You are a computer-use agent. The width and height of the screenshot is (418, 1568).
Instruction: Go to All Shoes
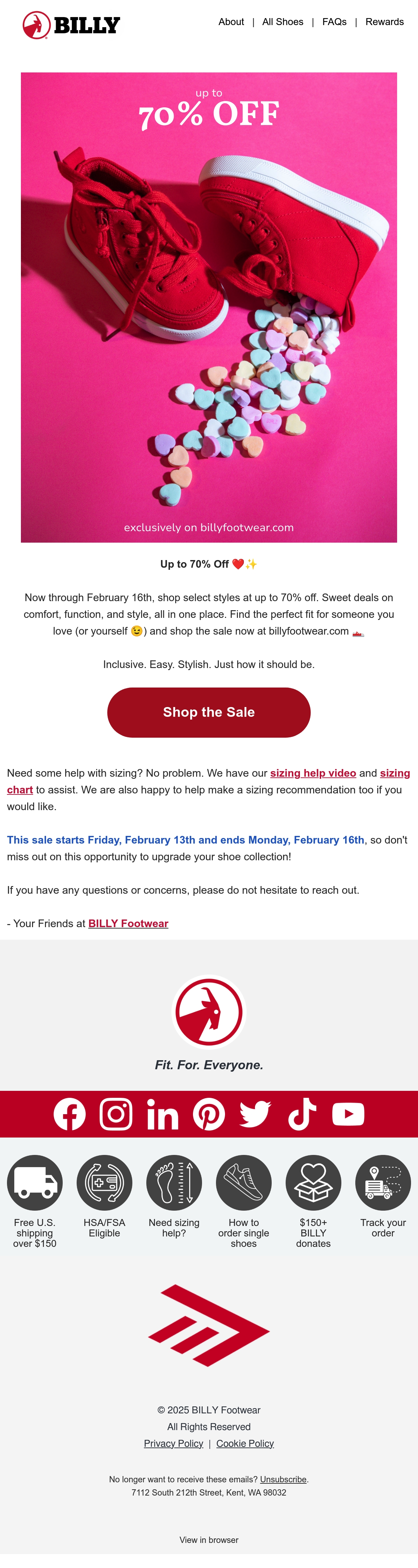pyautogui.click(x=283, y=22)
